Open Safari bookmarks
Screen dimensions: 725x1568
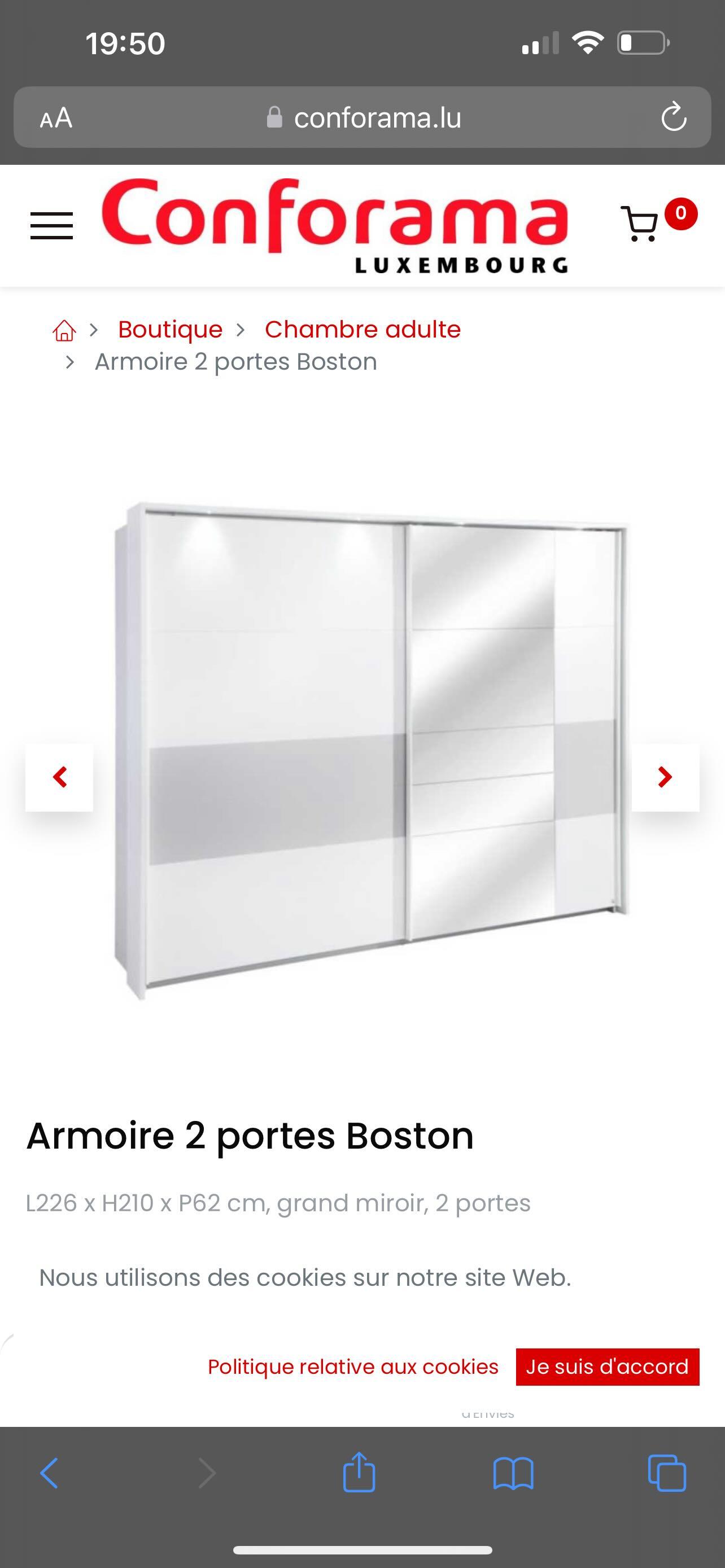click(x=513, y=1473)
